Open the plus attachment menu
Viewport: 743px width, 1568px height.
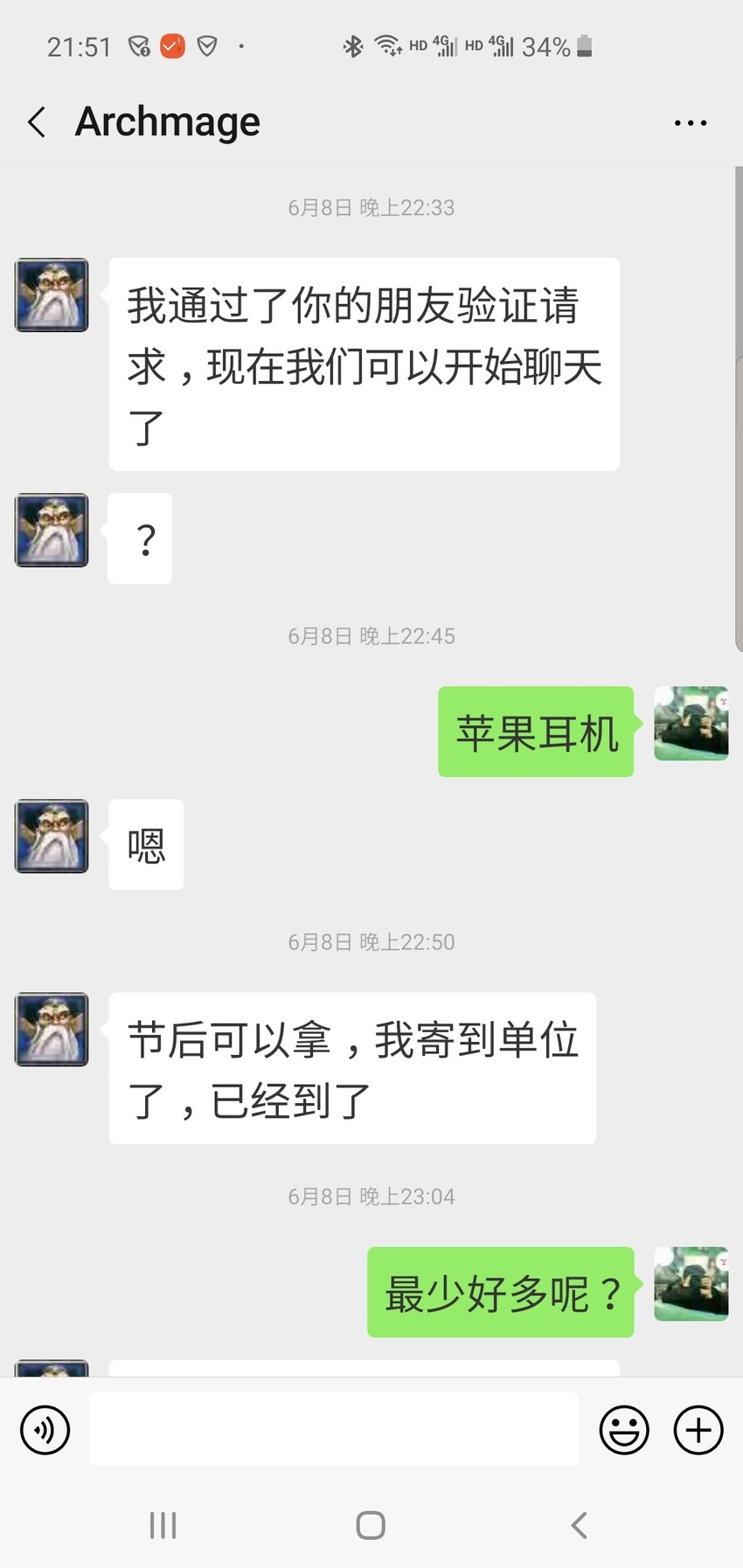pyautogui.click(x=698, y=1430)
